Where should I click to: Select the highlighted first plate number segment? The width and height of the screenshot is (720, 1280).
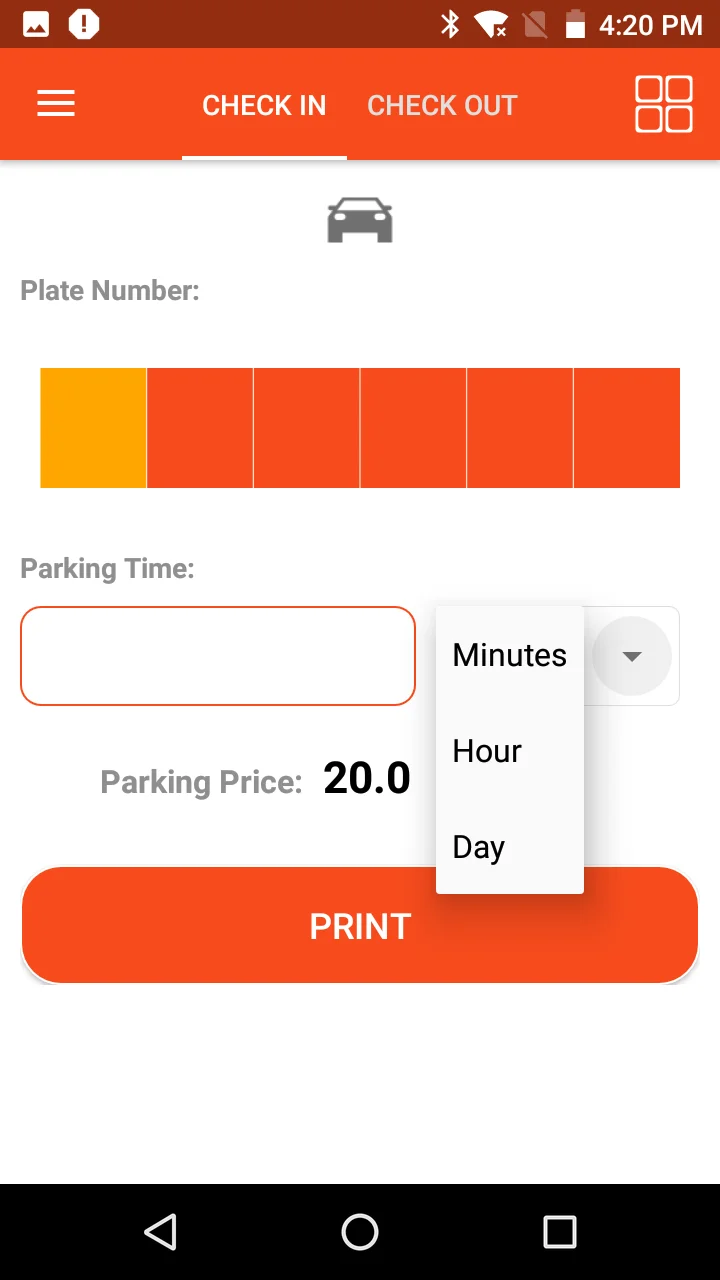pos(93,428)
